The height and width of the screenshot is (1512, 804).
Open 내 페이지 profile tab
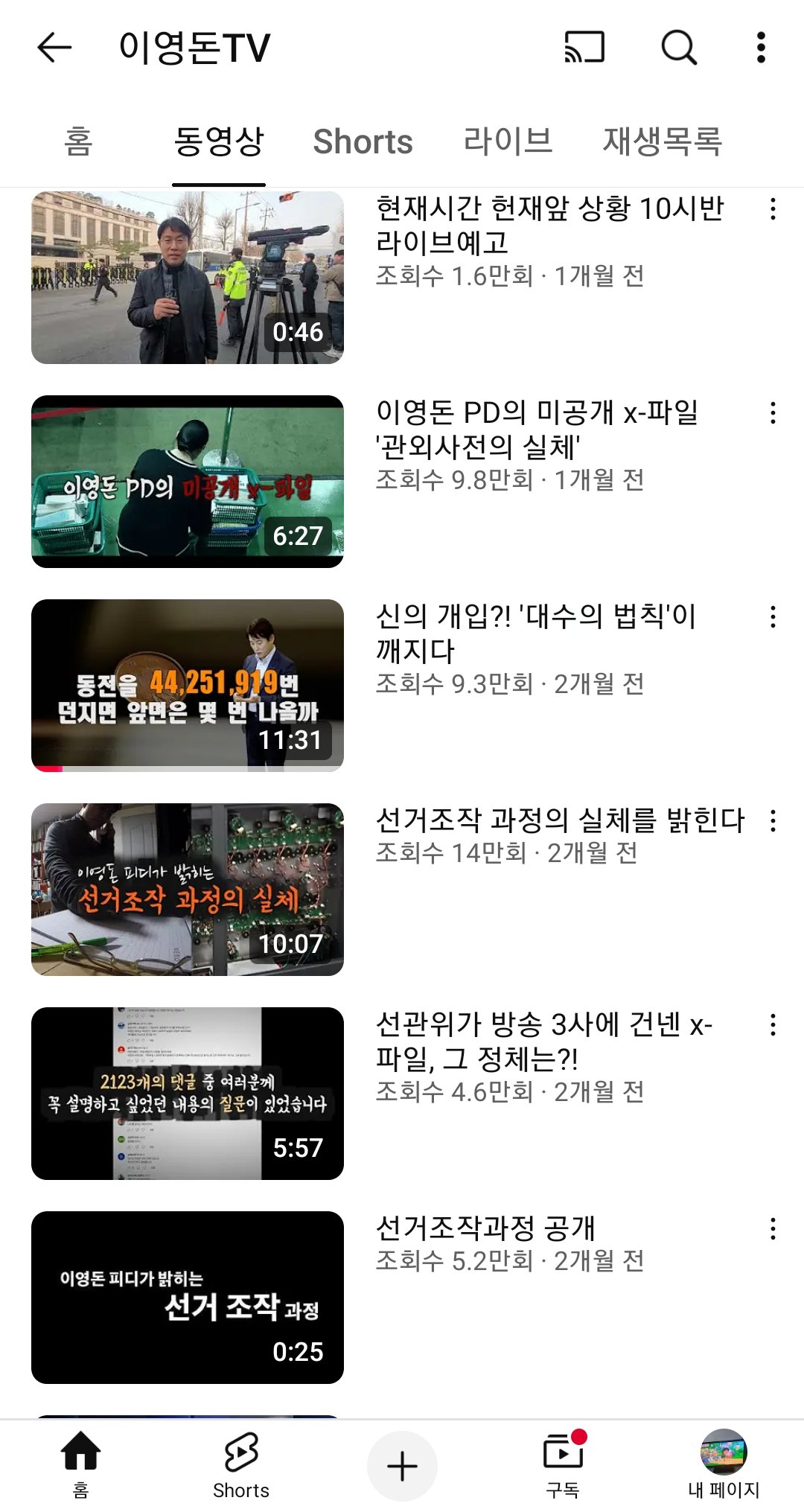723,1464
